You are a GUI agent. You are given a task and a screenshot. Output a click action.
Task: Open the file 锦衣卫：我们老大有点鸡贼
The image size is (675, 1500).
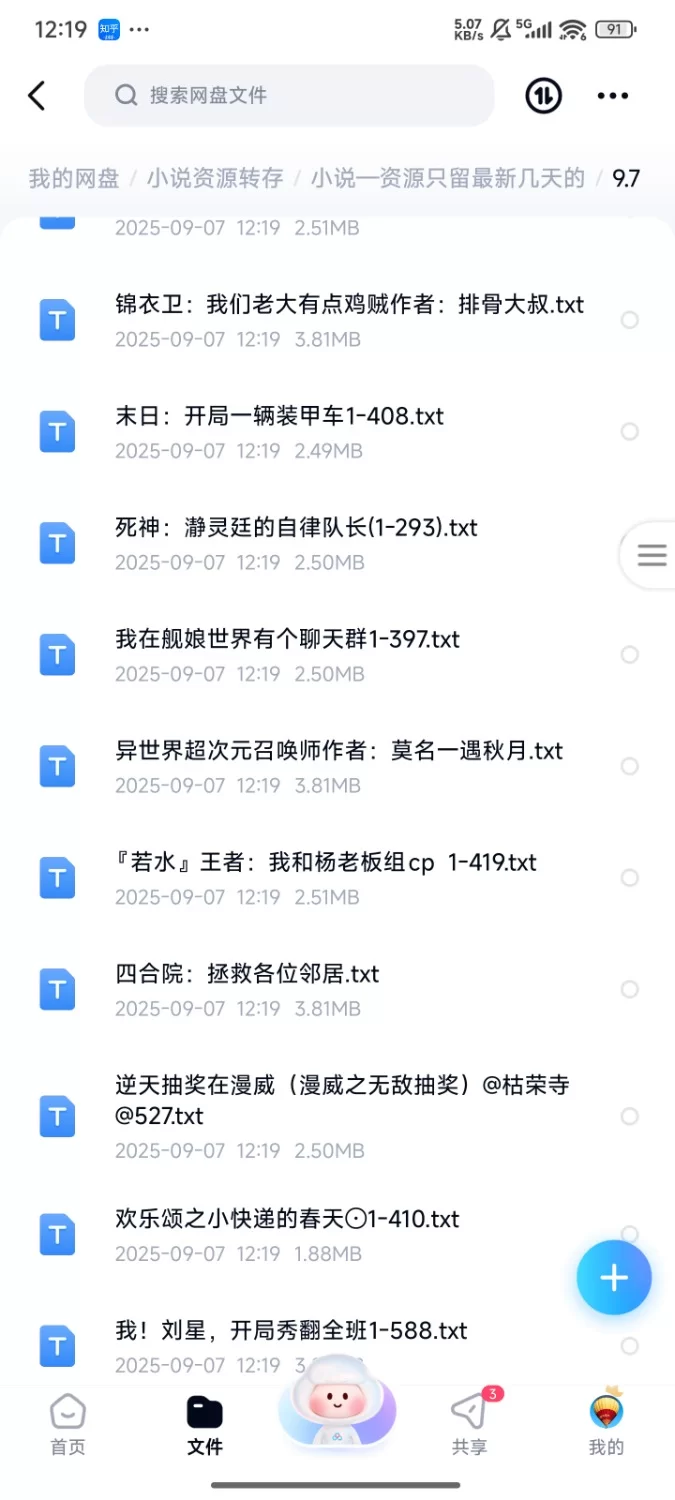(x=349, y=304)
